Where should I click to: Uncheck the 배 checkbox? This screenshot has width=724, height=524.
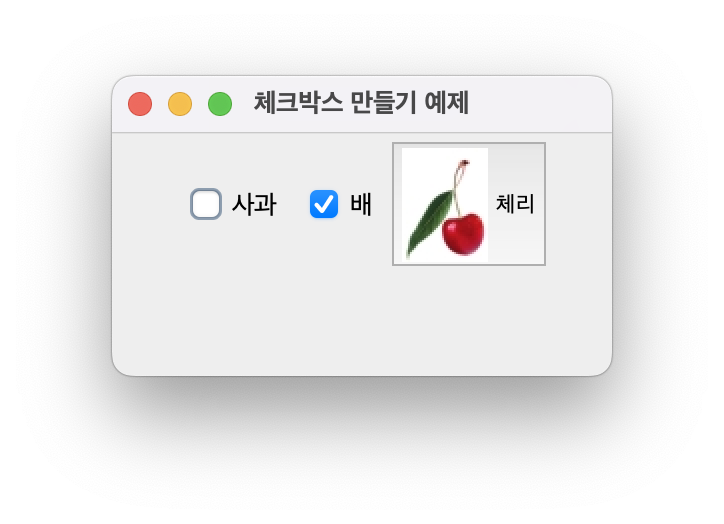324,204
